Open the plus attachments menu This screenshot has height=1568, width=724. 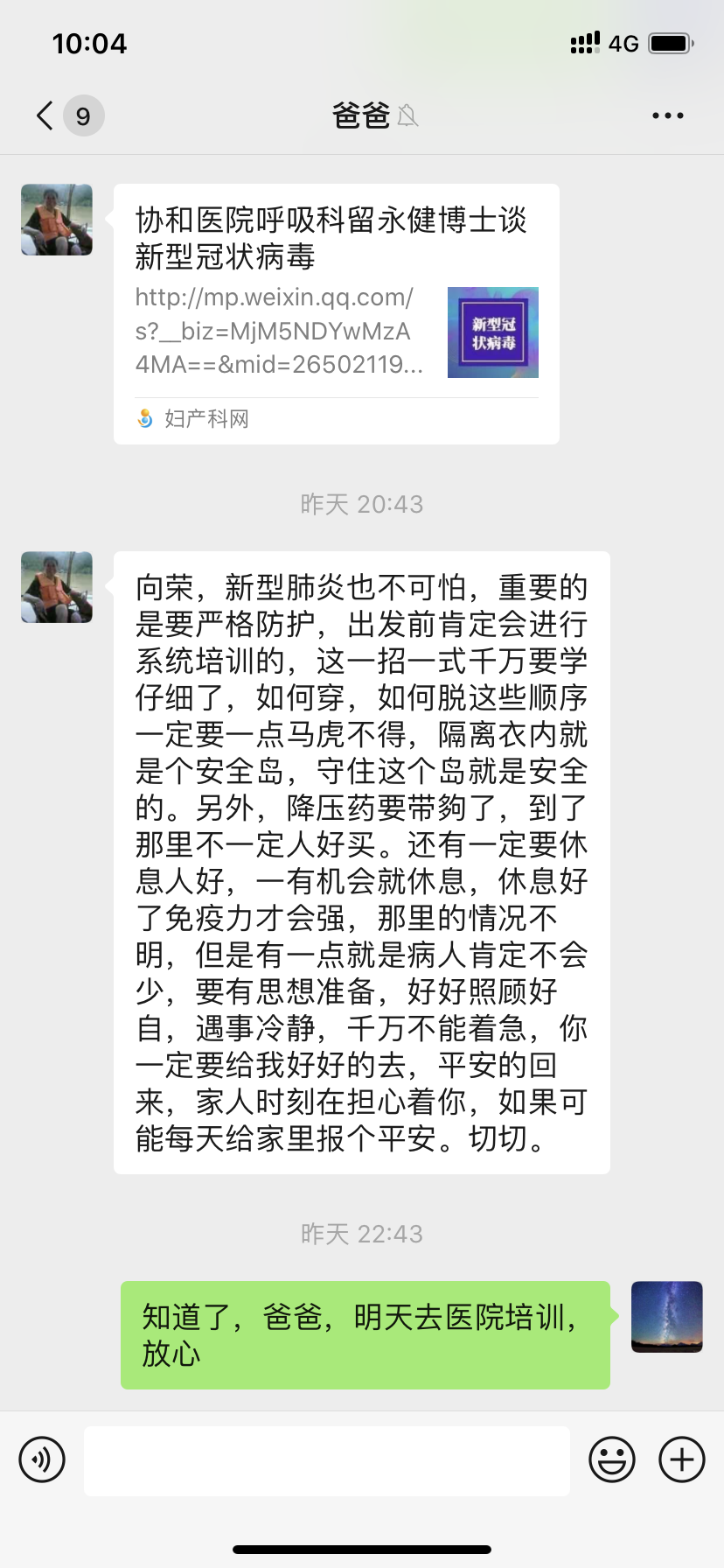[x=682, y=1459]
